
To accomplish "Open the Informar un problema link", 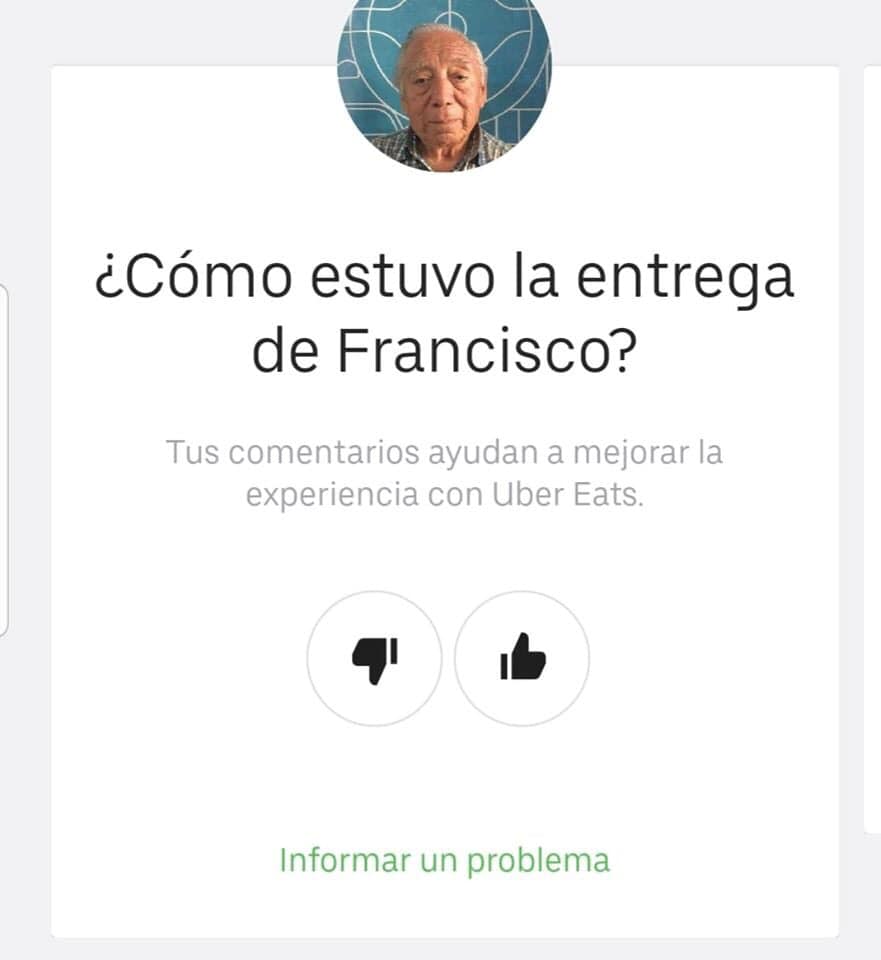I will pos(444,860).
